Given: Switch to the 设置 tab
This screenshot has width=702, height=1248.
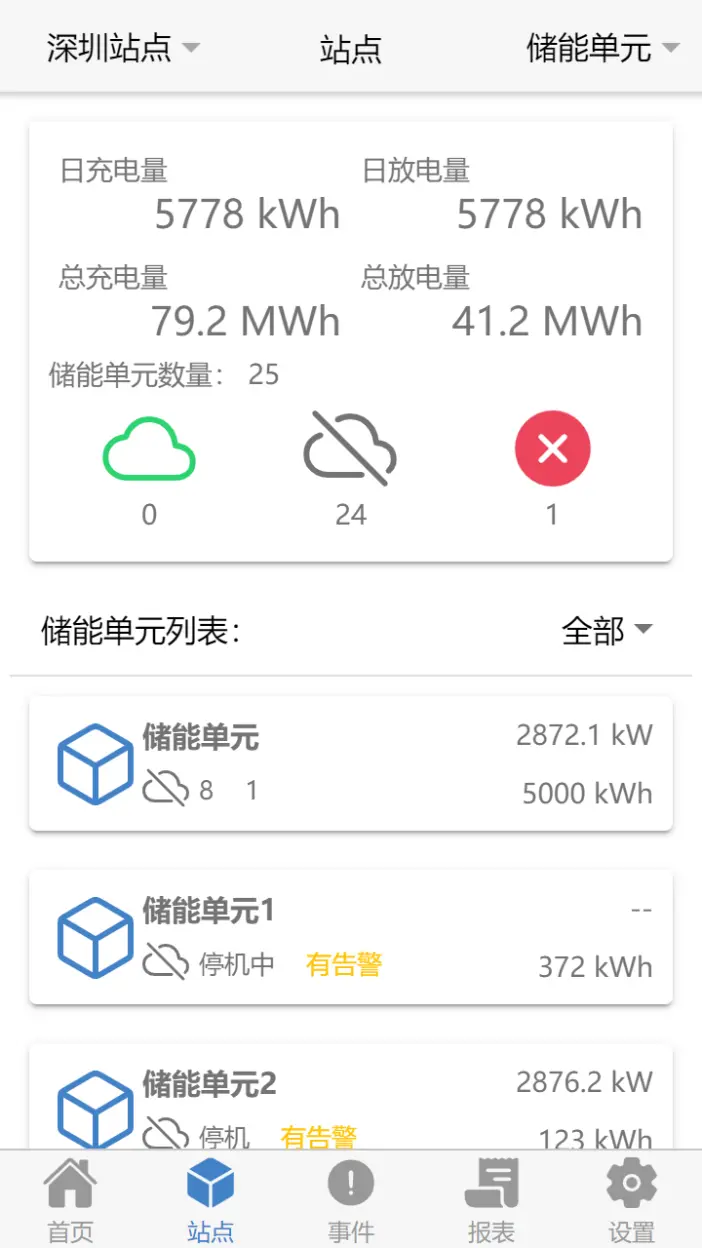Looking at the screenshot, I should [631, 1200].
